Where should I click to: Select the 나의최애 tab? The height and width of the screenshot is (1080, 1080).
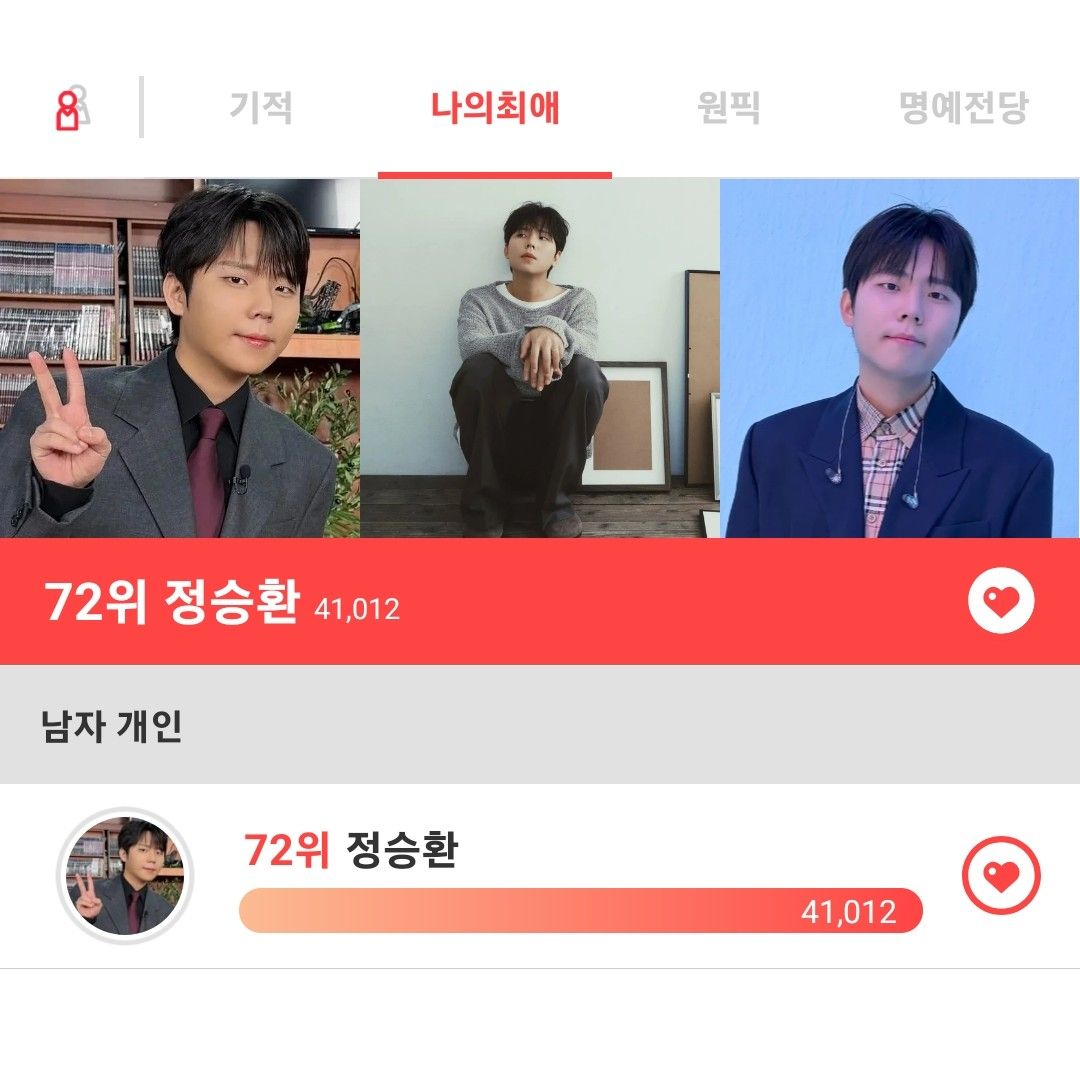(495, 107)
